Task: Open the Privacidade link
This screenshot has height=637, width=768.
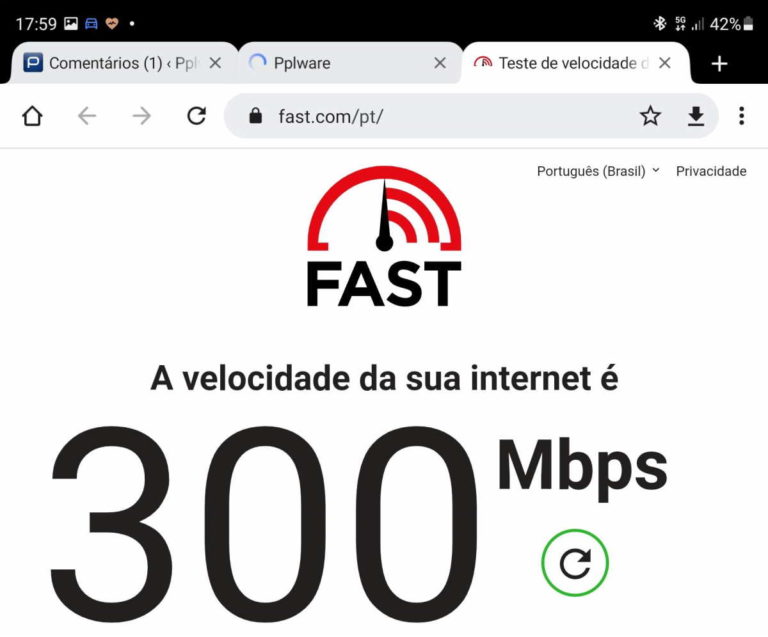Action: pyautogui.click(x=711, y=171)
